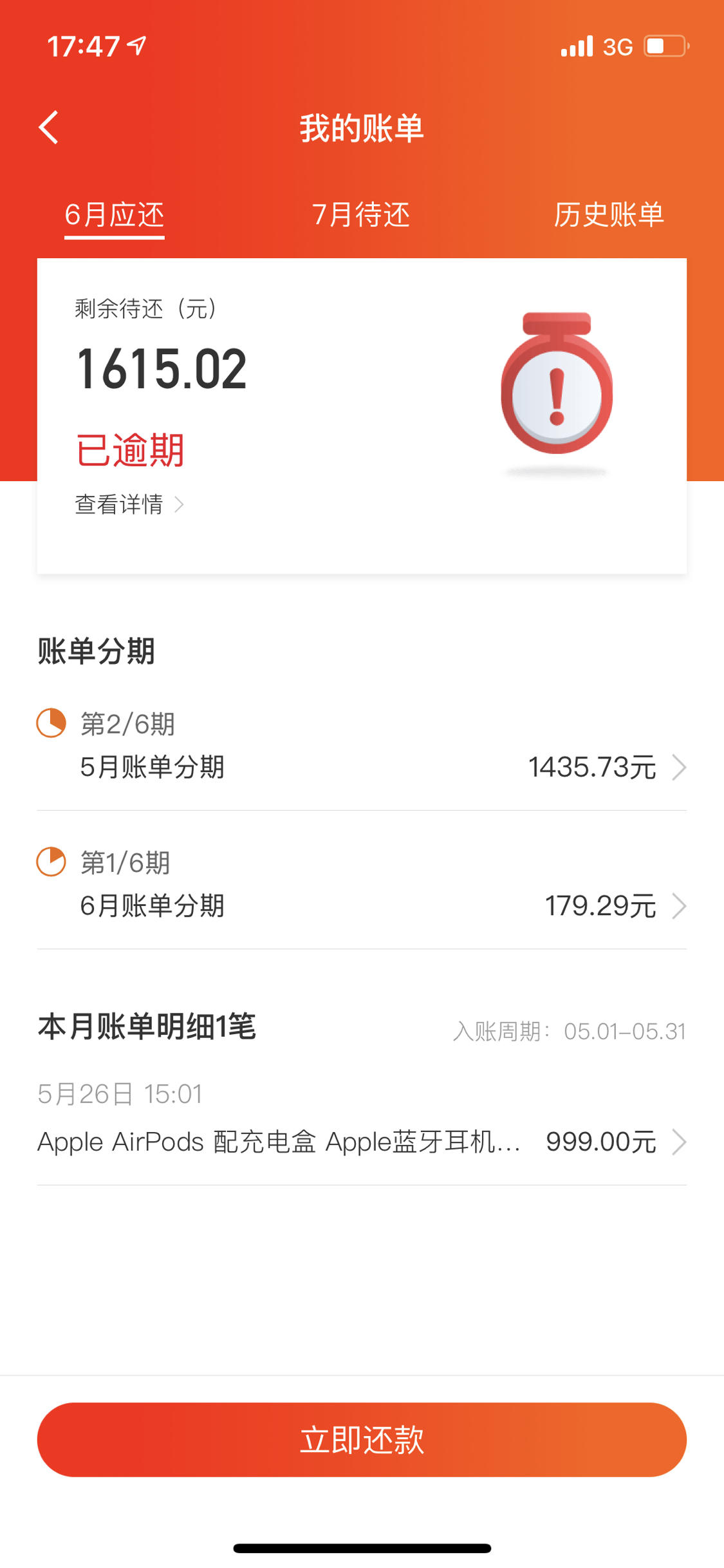The image size is (724, 1568).
Task: Go back using the top-left arrow
Action: click(49, 128)
